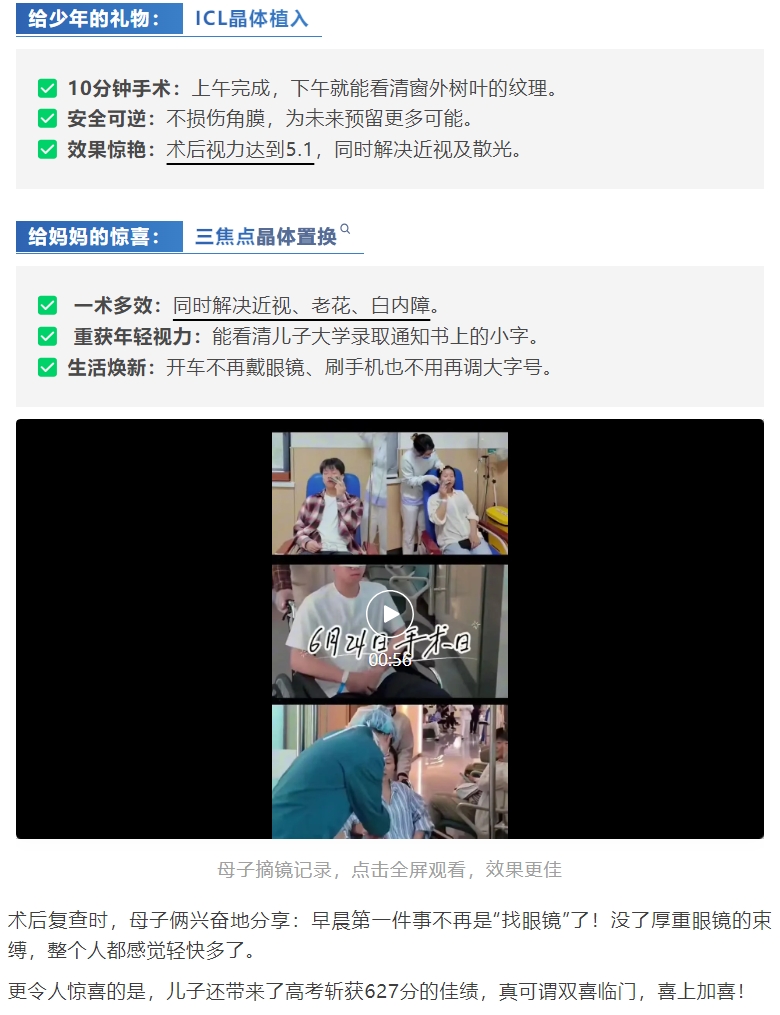Screen dimensions: 780x1015
Task: Search the term 三焦点晶体置换
Action: pos(346,230)
